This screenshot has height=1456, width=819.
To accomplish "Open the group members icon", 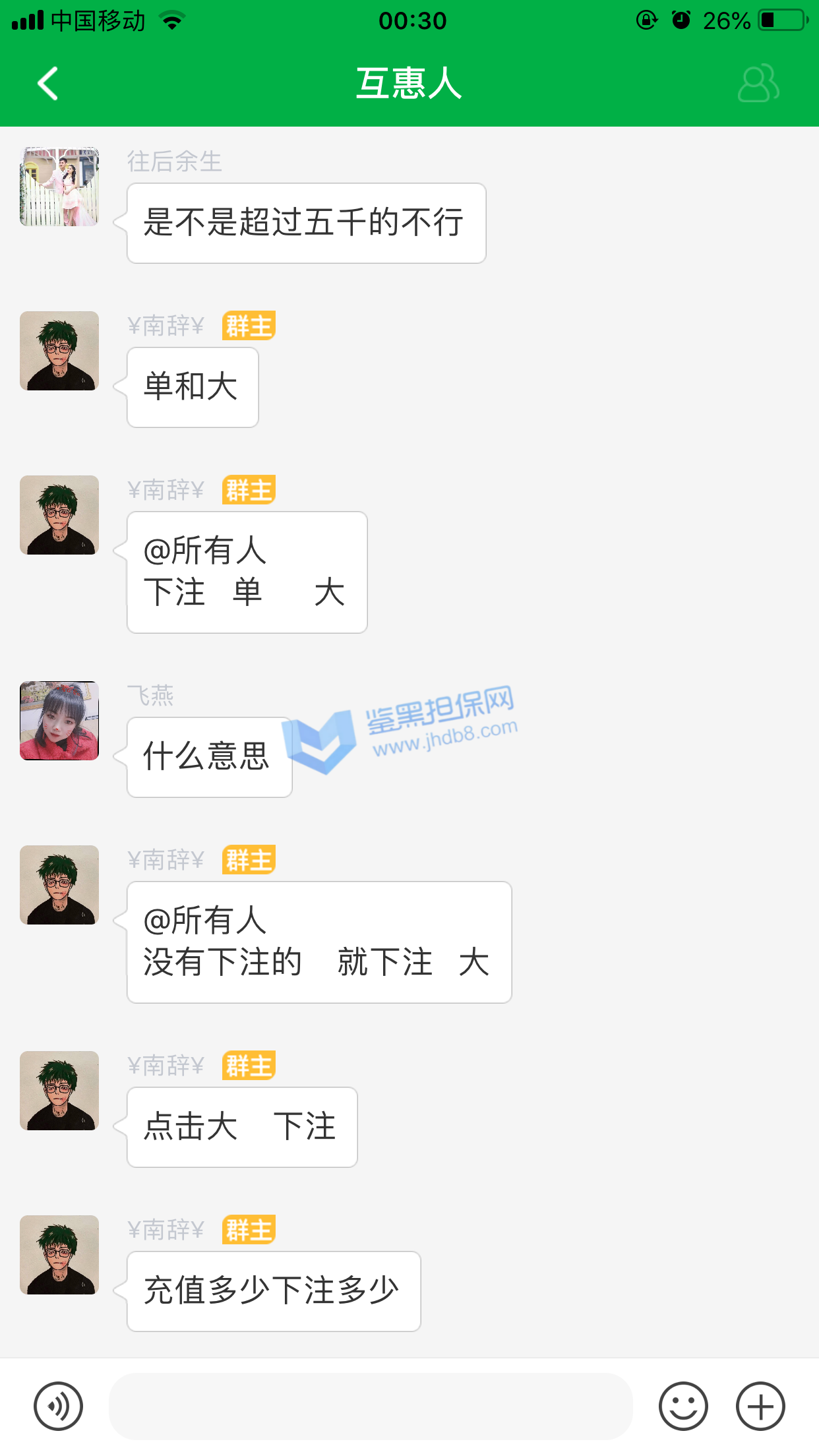I will pos(758,84).
